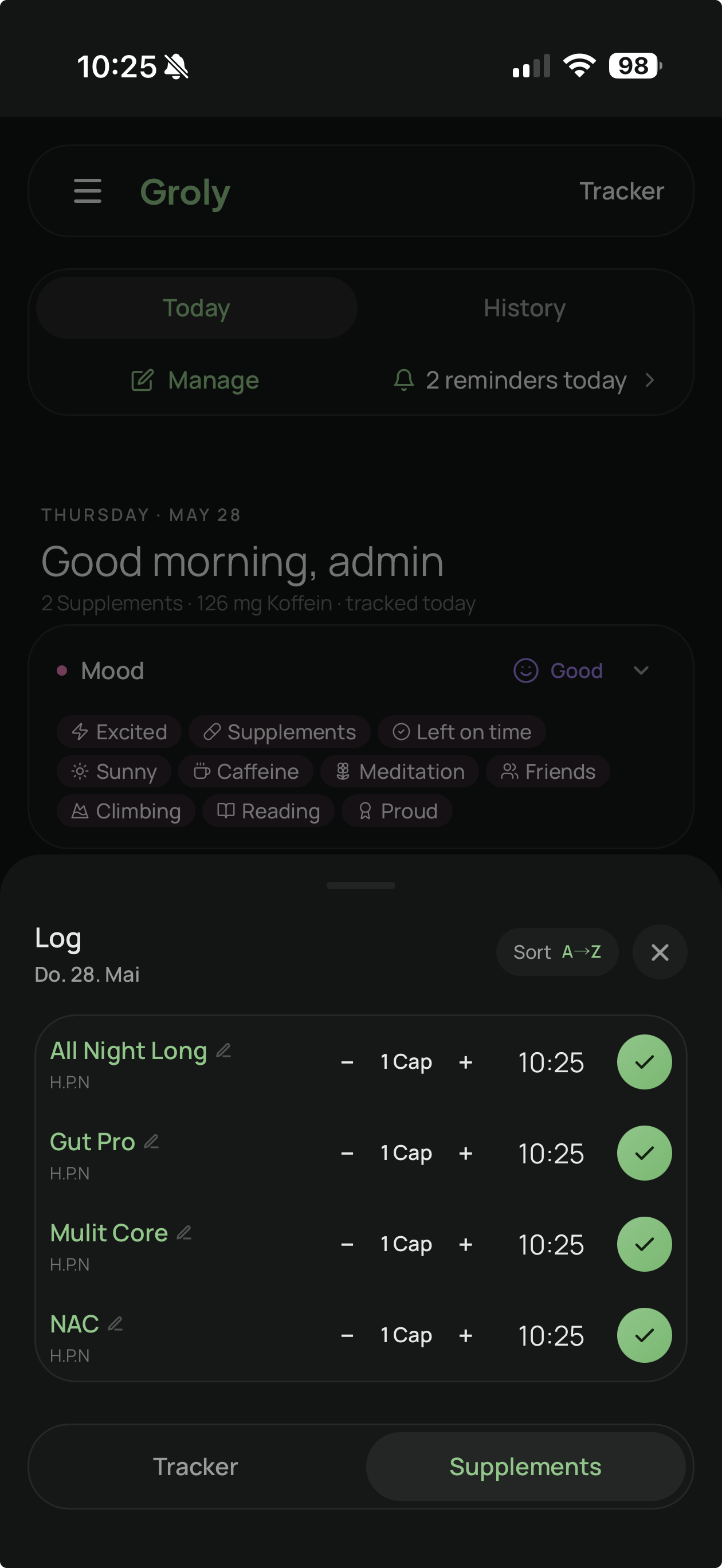Close the Log sheet
The height and width of the screenshot is (1568, 722).
click(660, 952)
